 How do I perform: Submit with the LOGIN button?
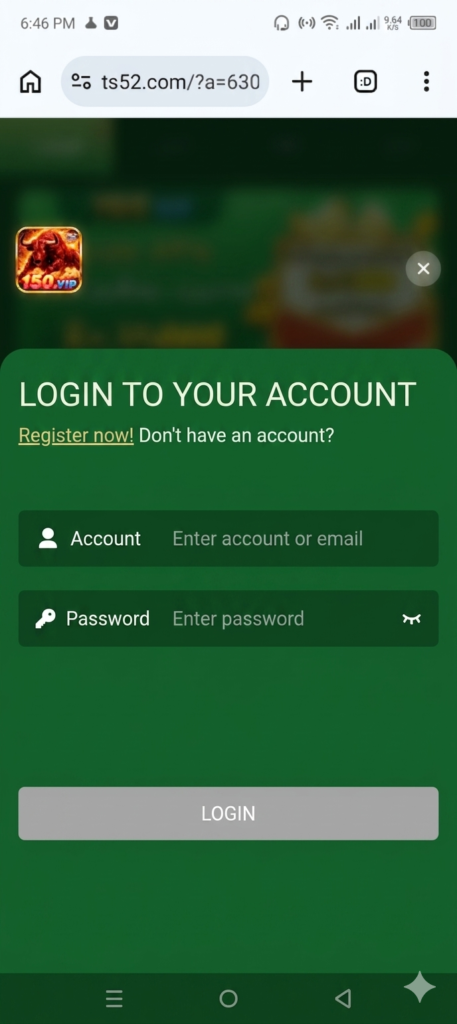pyautogui.click(x=228, y=813)
